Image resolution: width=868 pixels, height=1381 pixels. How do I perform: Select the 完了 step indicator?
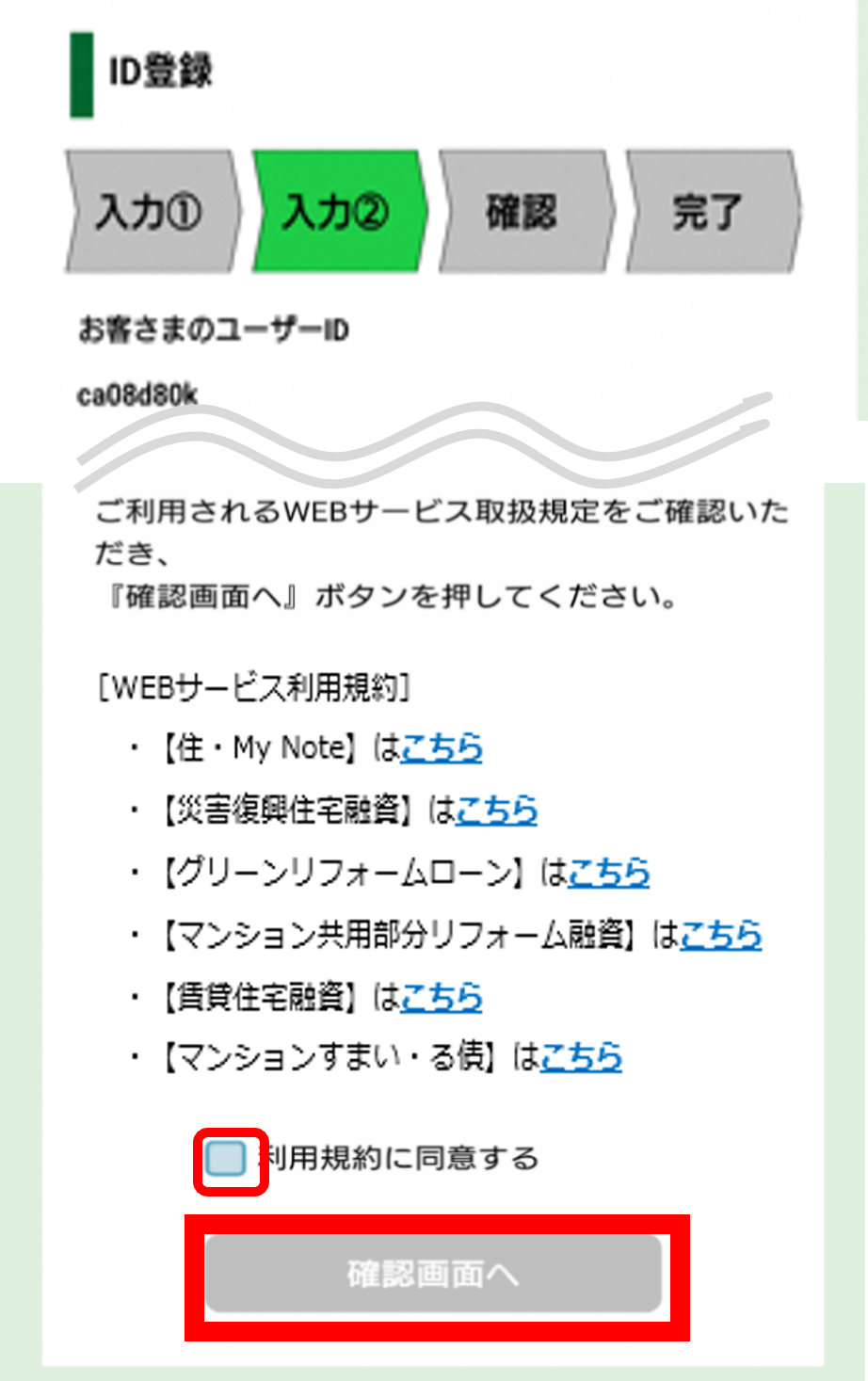pos(708,211)
